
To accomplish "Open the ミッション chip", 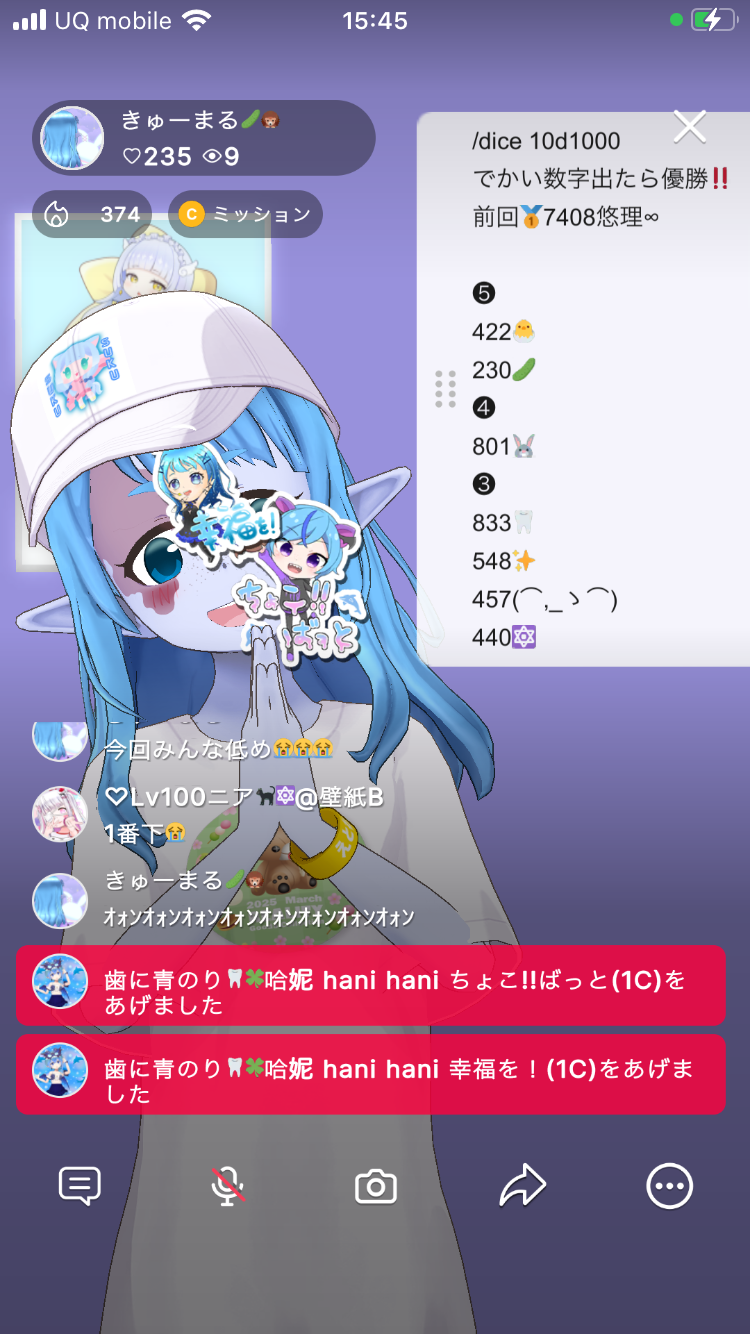I will click(246, 214).
